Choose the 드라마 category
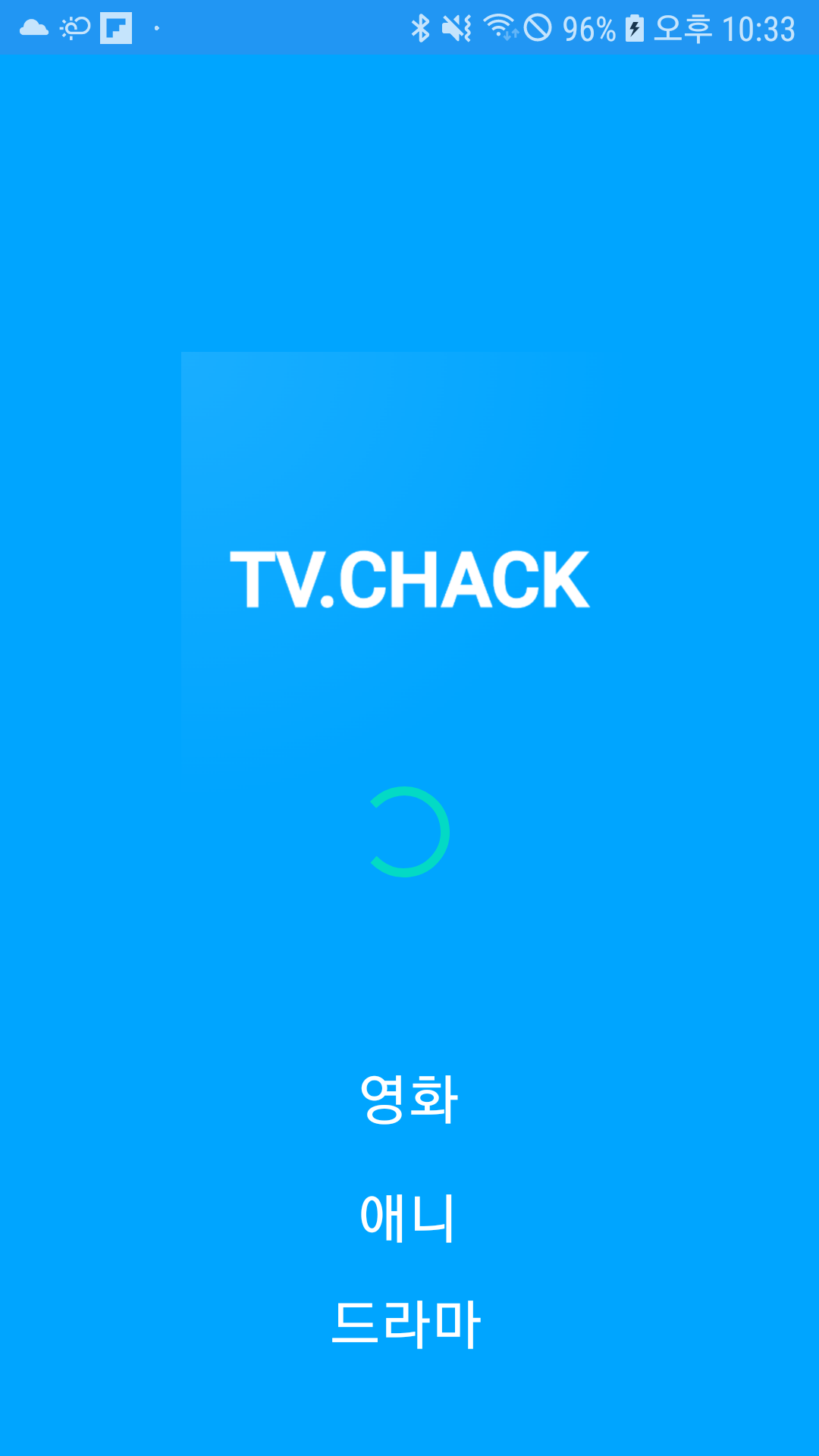The image size is (819, 1456). [406, 1323]
